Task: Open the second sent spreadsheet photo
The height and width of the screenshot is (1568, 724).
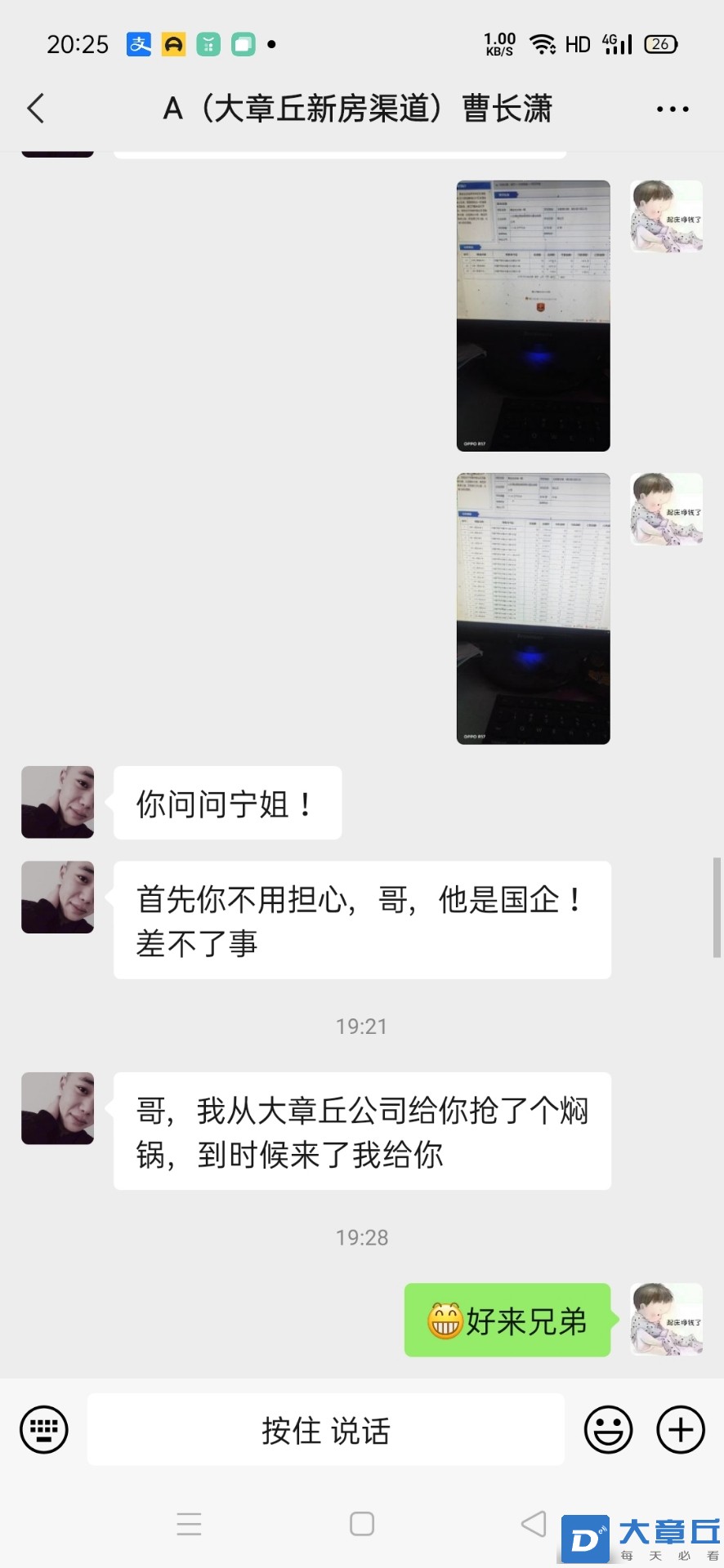Action: click(x=533, y=608)
